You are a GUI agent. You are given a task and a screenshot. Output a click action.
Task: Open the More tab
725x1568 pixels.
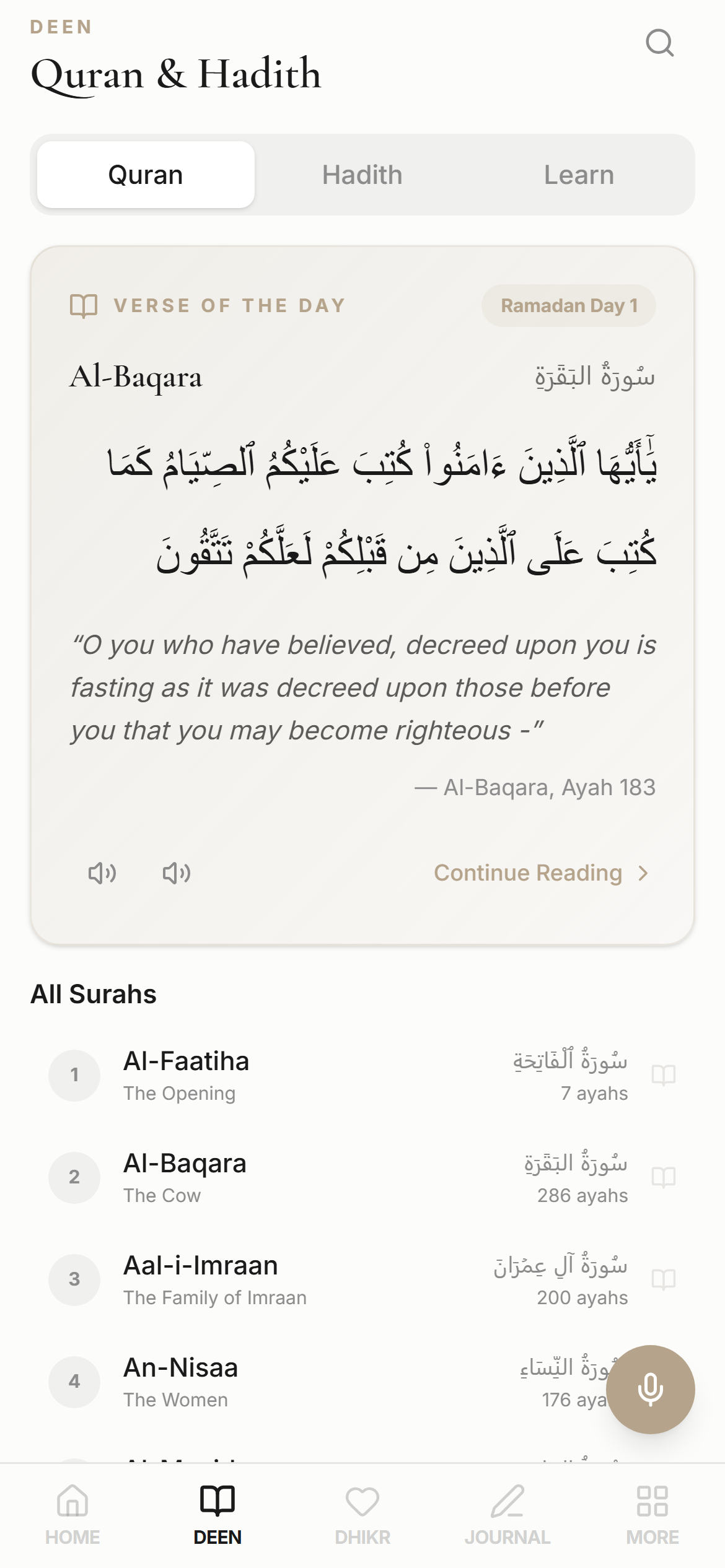click(652, 1515)
